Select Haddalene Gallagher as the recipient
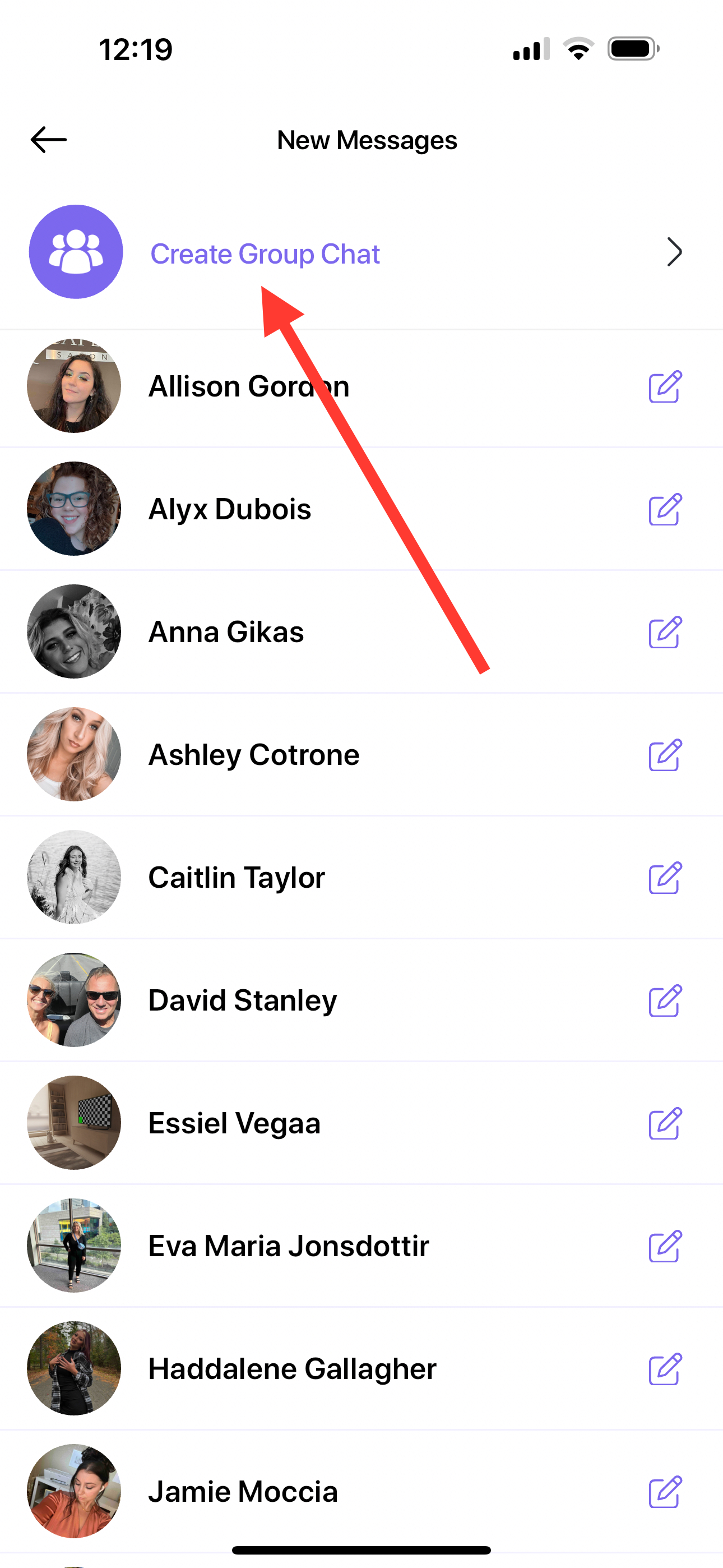 [292, 1368]
